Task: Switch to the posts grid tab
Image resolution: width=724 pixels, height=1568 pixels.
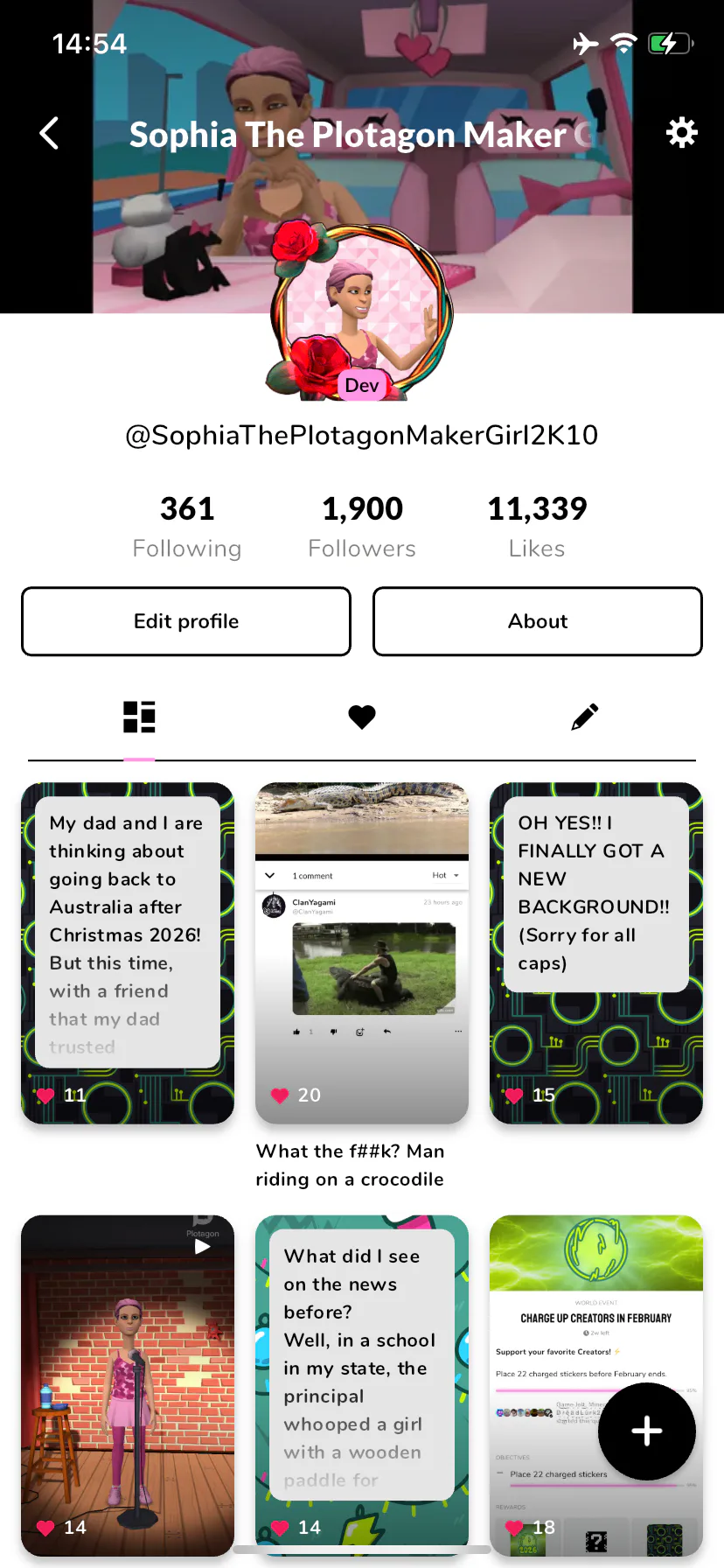Action: coord(139,717)
